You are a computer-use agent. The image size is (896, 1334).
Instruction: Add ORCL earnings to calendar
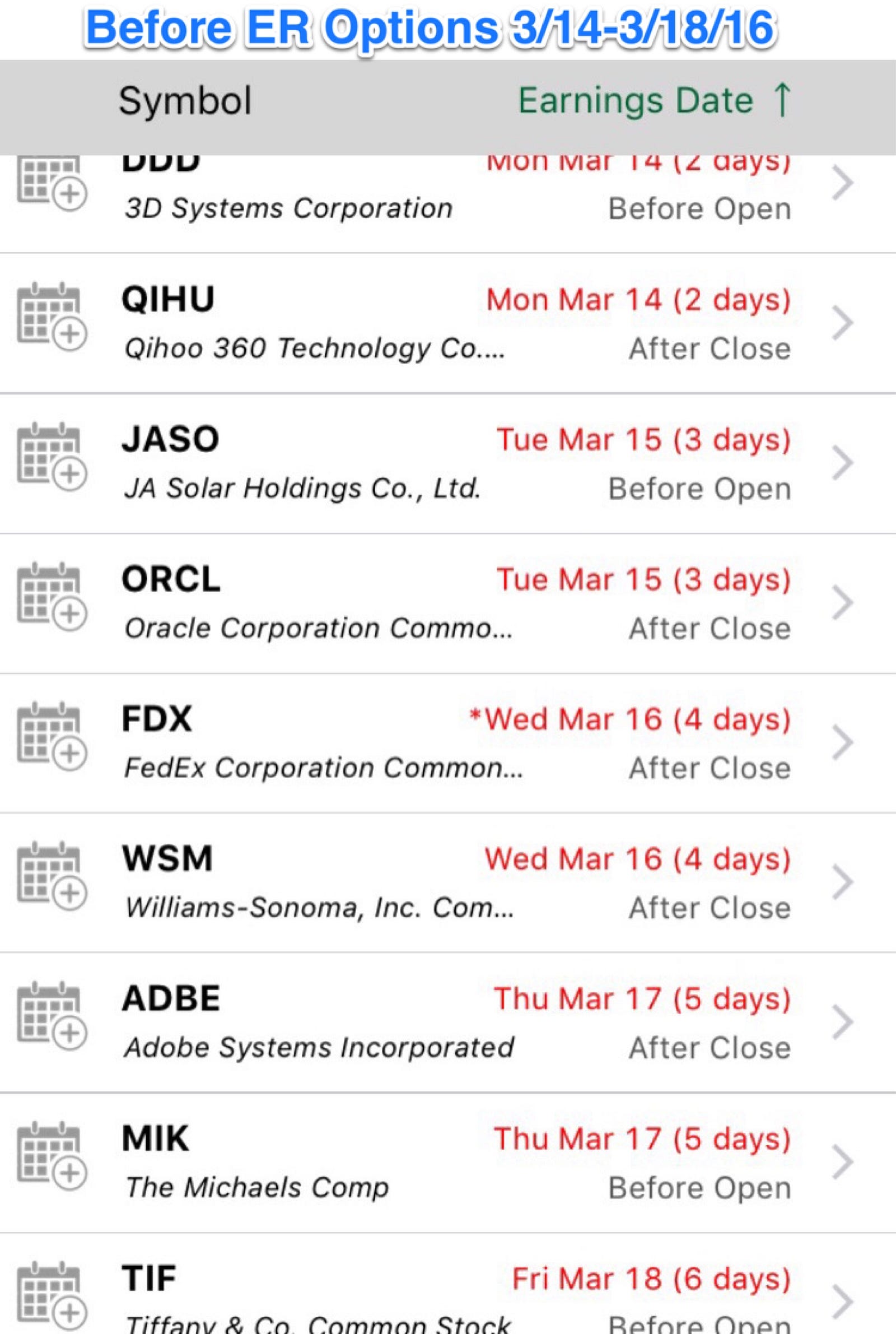coord(52,596)
